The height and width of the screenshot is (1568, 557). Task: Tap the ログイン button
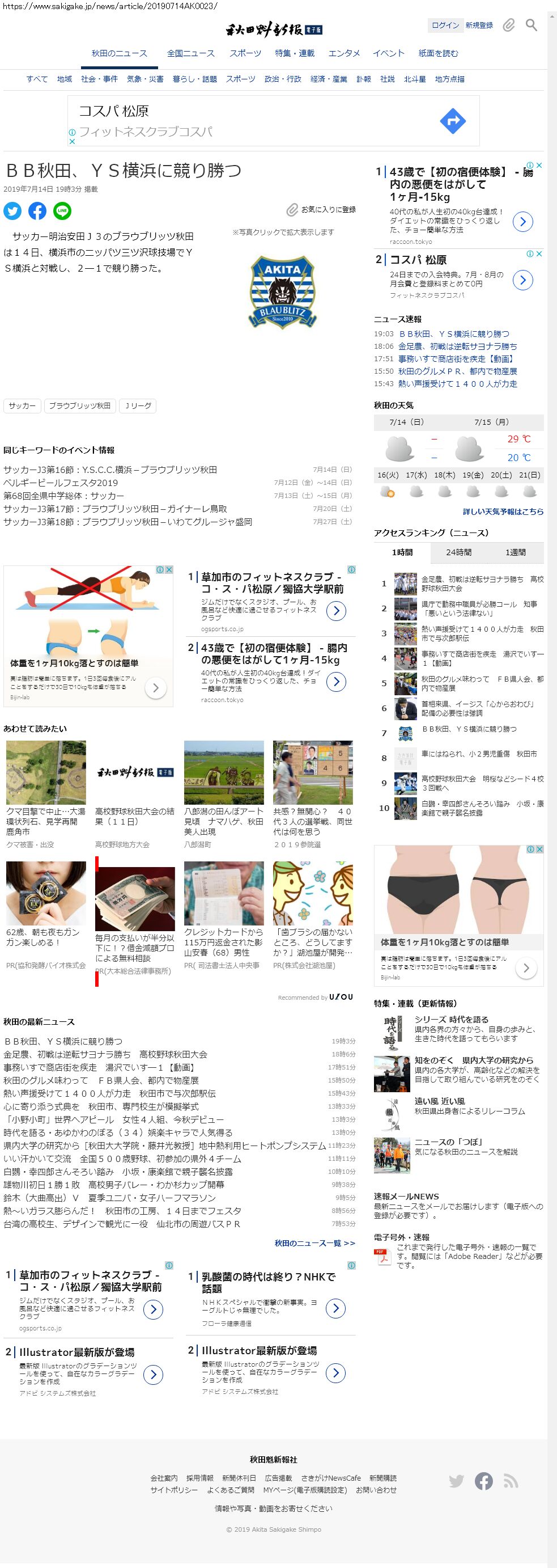445,25
